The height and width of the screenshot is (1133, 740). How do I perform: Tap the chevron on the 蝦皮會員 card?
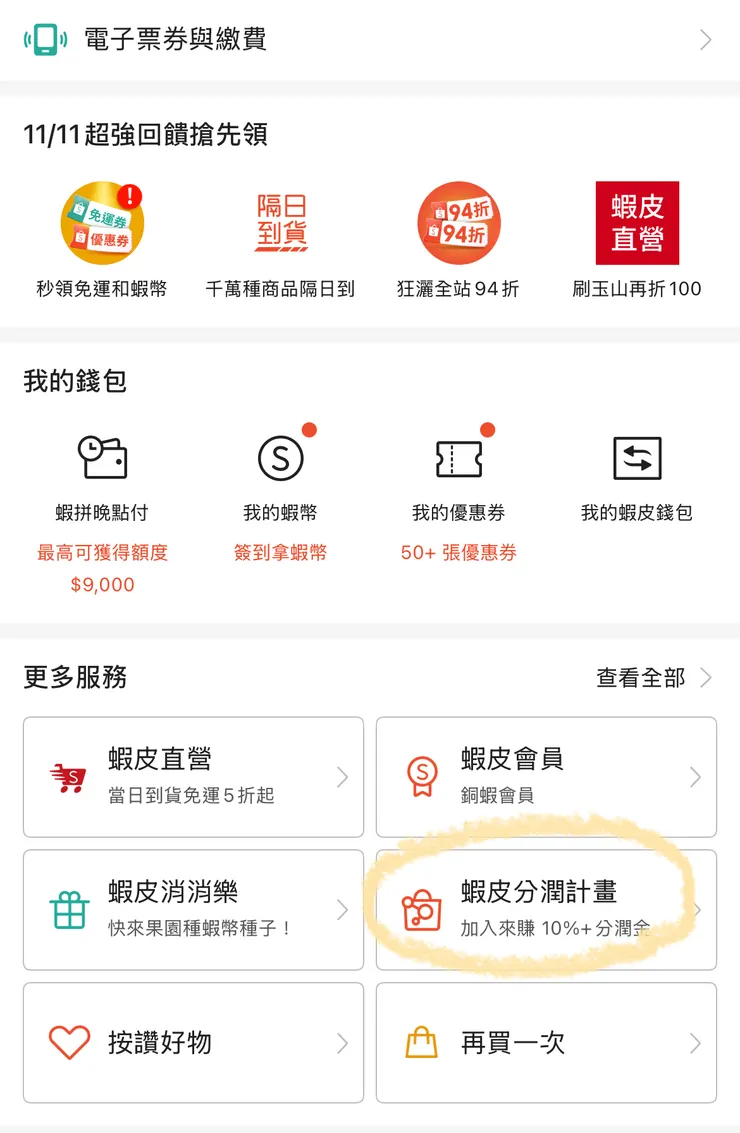click(698, 776)
